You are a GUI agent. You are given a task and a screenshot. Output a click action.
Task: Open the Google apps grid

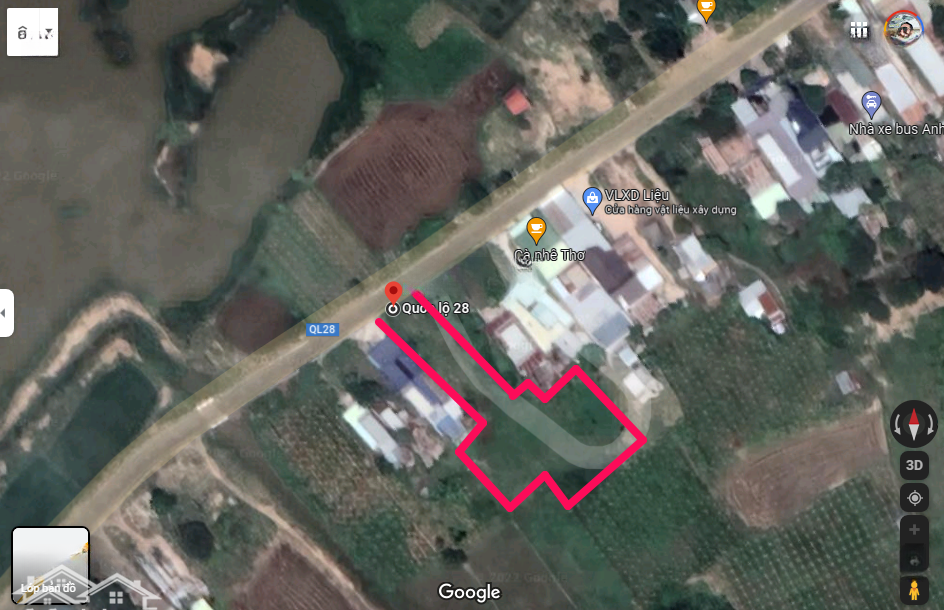(x=859, y=30)
